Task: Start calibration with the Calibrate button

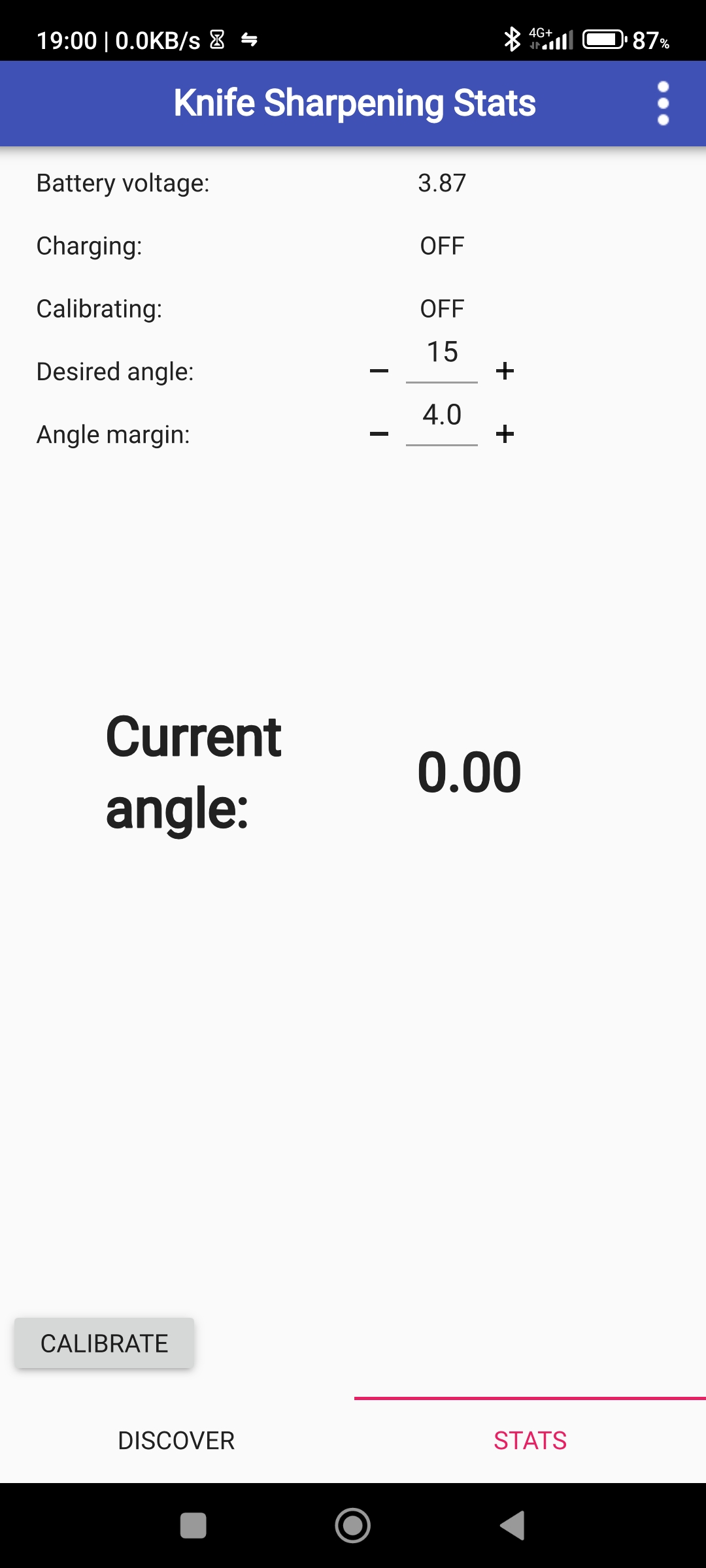Action: coord(105,1343)
